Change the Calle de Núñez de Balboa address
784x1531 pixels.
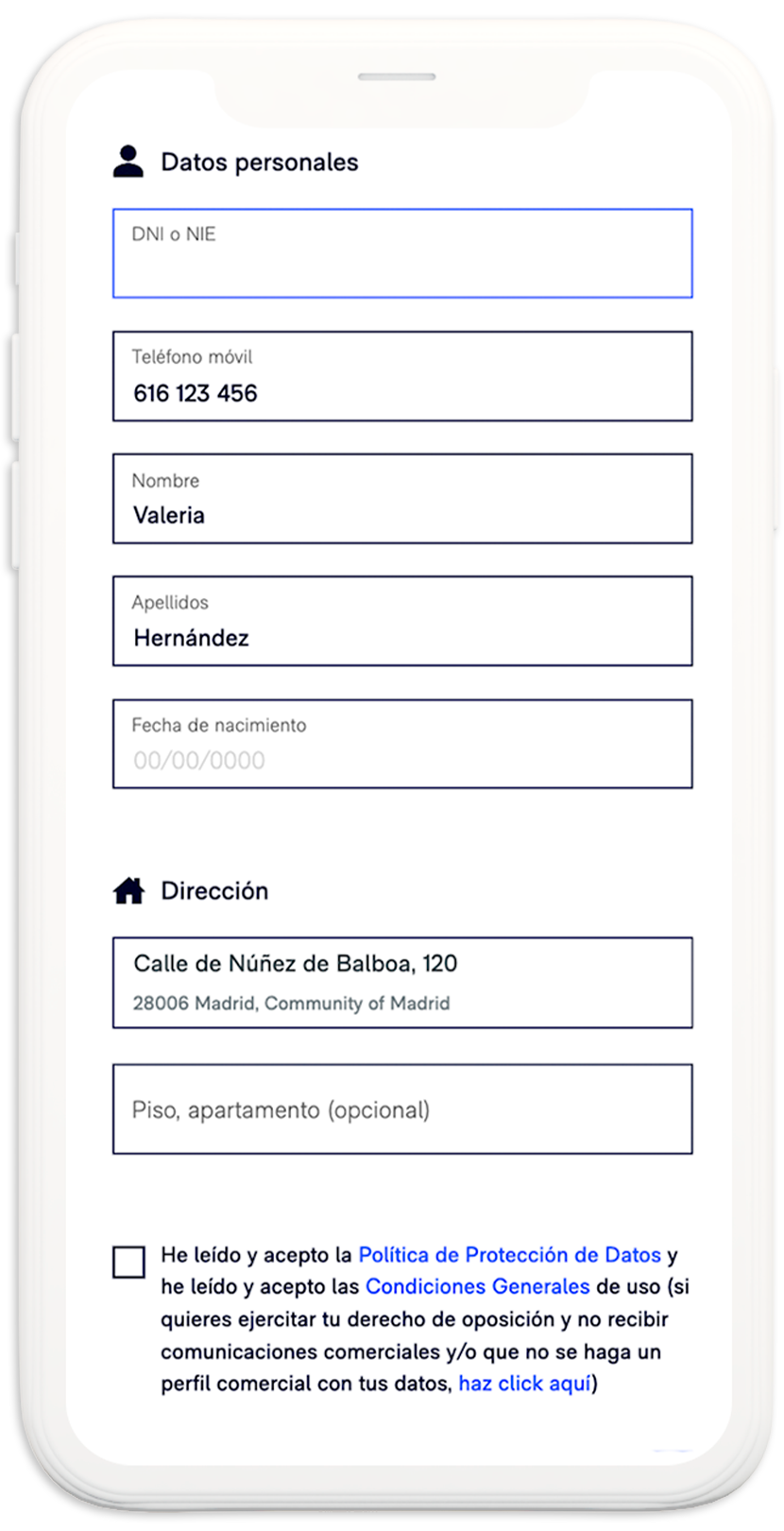(402, 982)
